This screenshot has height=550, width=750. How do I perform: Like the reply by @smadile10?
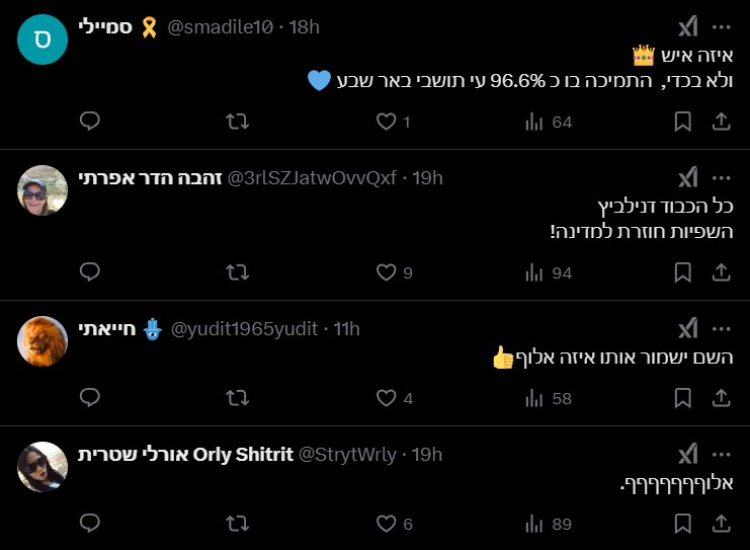pos(386,122)
